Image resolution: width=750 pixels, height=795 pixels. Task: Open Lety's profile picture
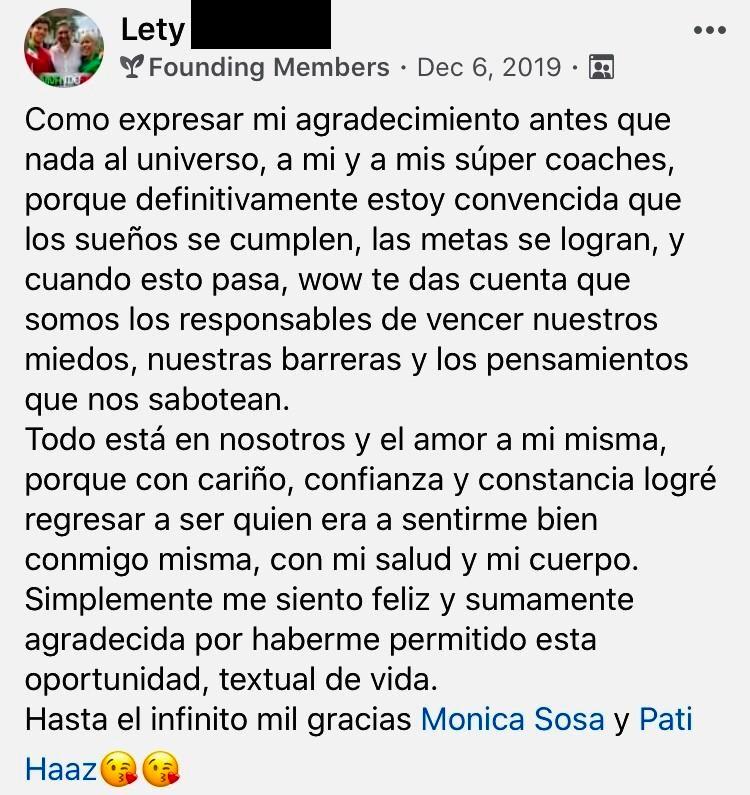tap(64, 47)
